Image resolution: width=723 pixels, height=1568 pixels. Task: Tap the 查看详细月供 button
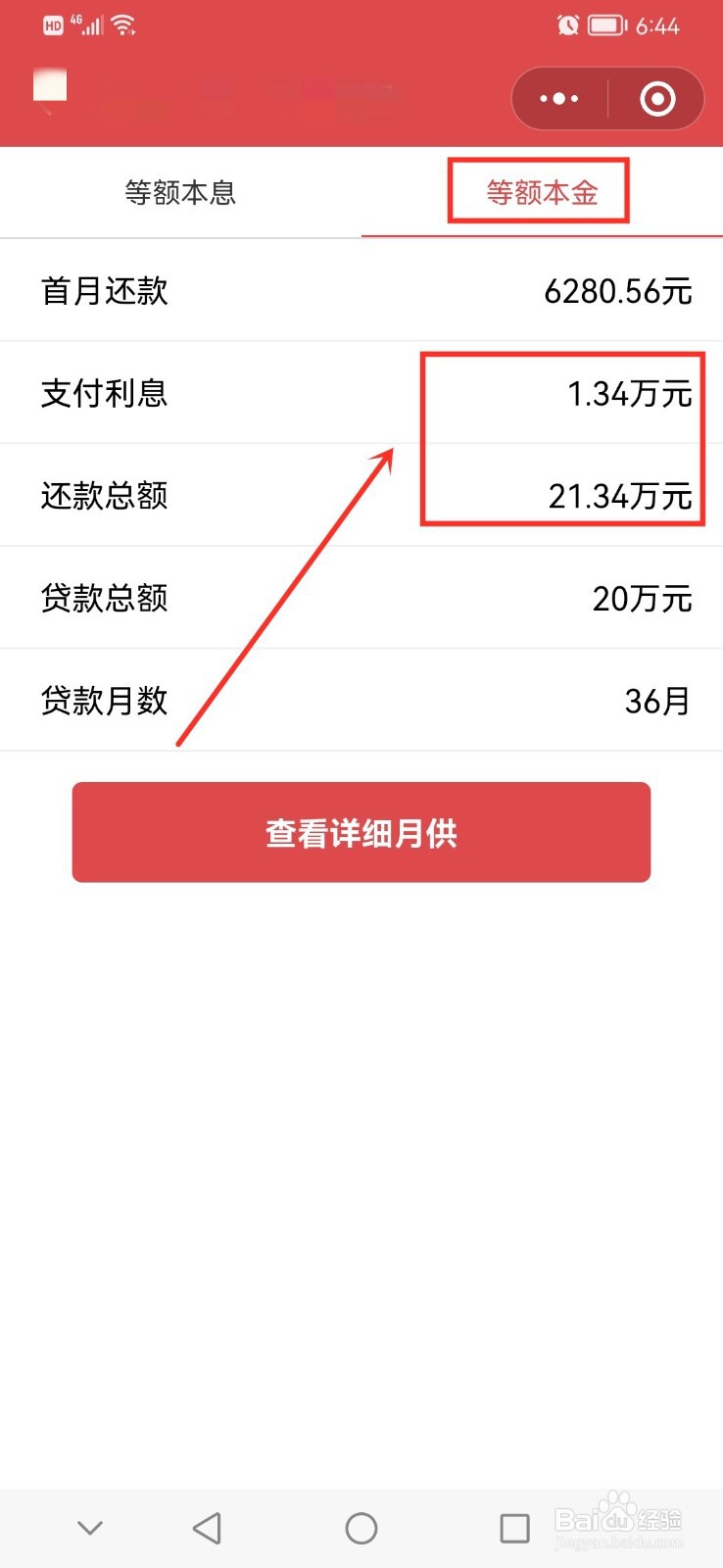(361, 832)
